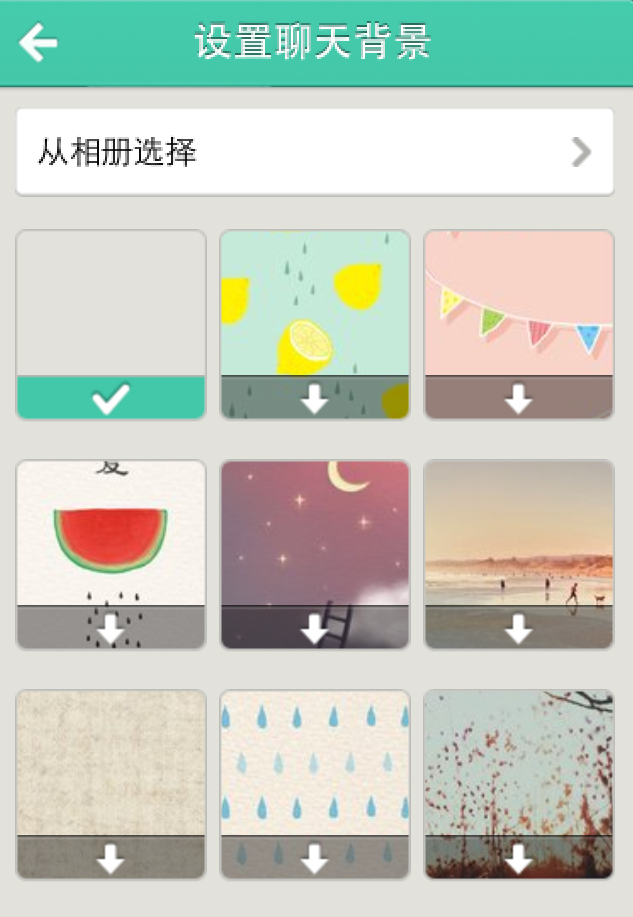The height and width of the screenshot is (917, 633).
Task: Download the yellow lemon background
Action: (315, 400)
